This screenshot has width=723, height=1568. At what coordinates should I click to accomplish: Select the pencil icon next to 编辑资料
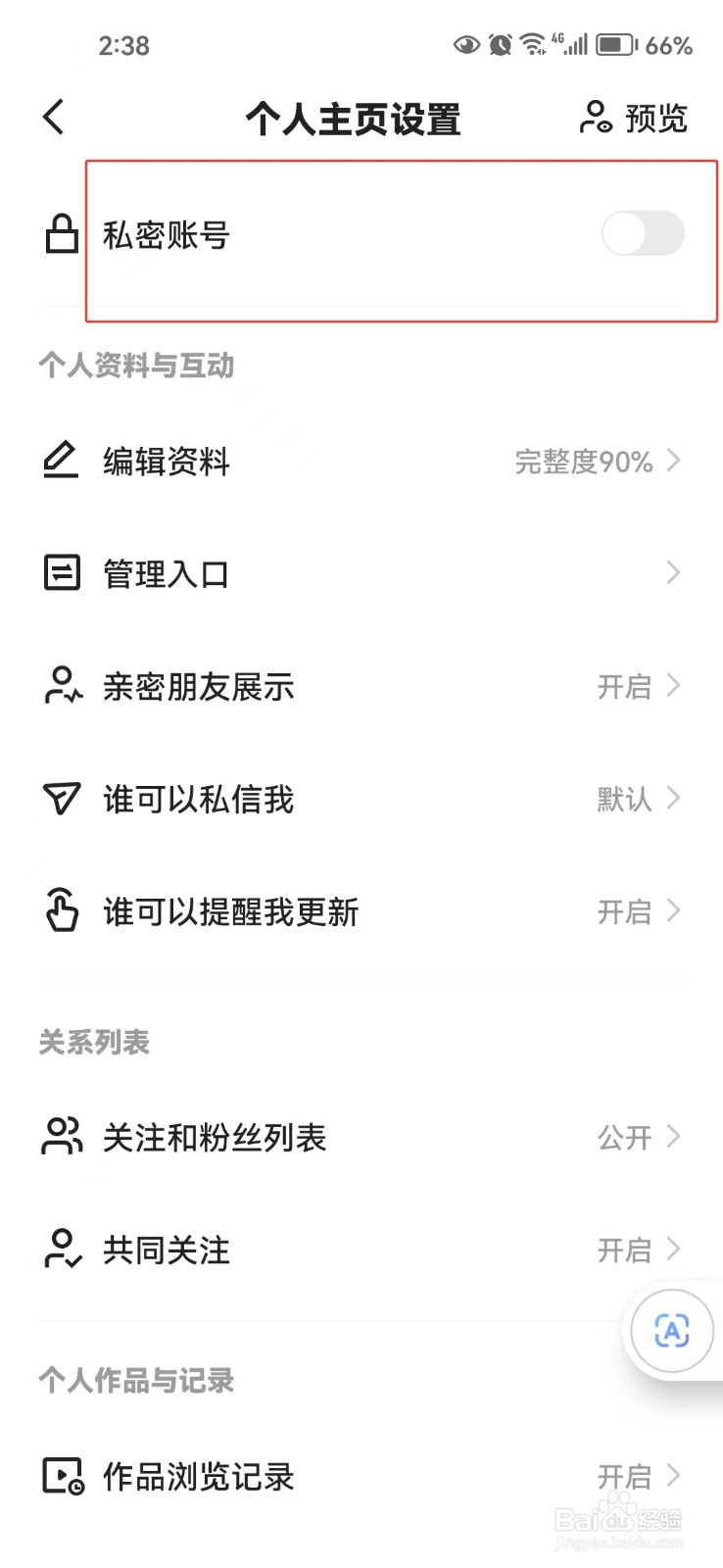pos(61,462)
